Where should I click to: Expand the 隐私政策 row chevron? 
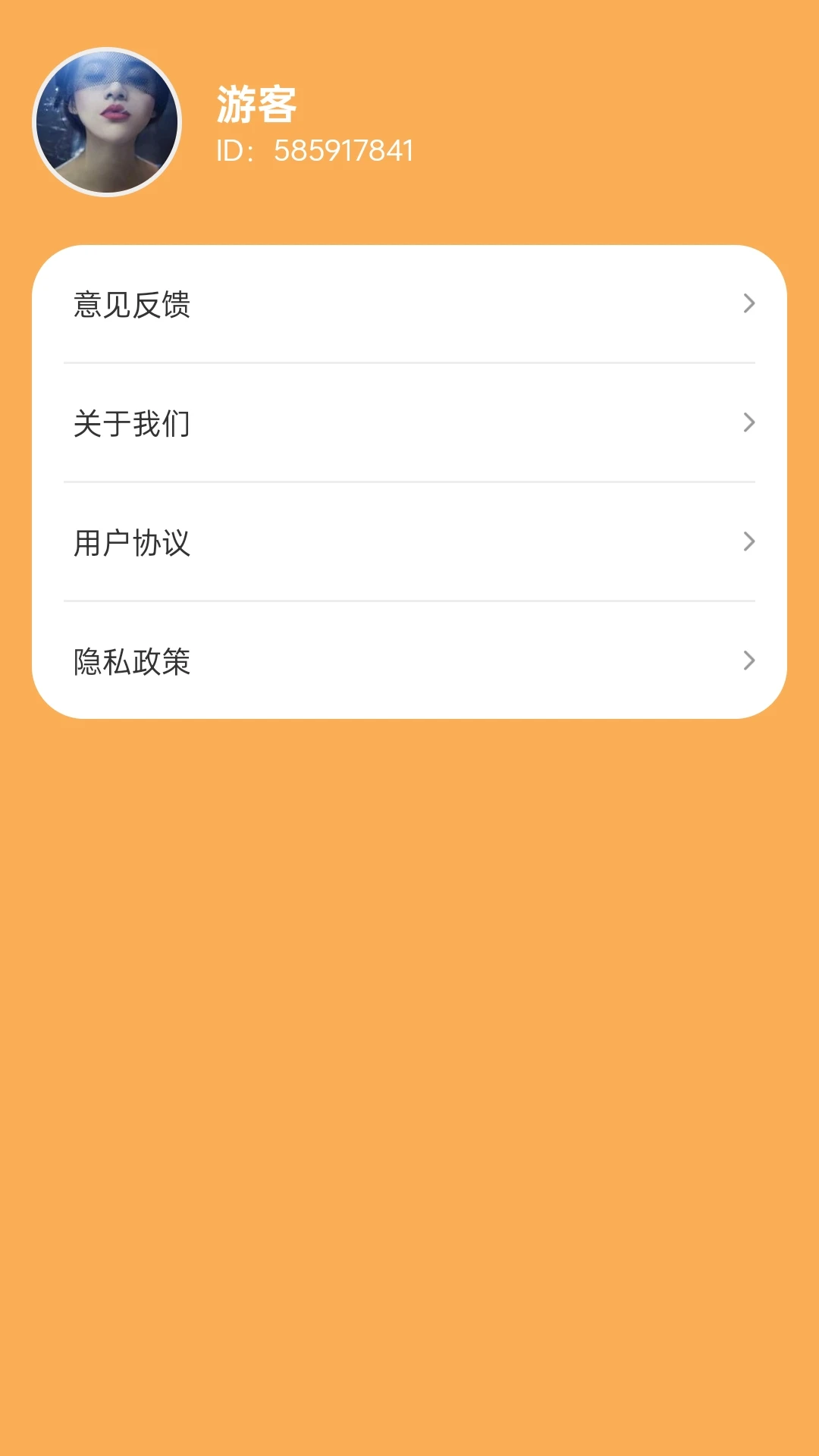pyautogui.click(x=749, y=661)
